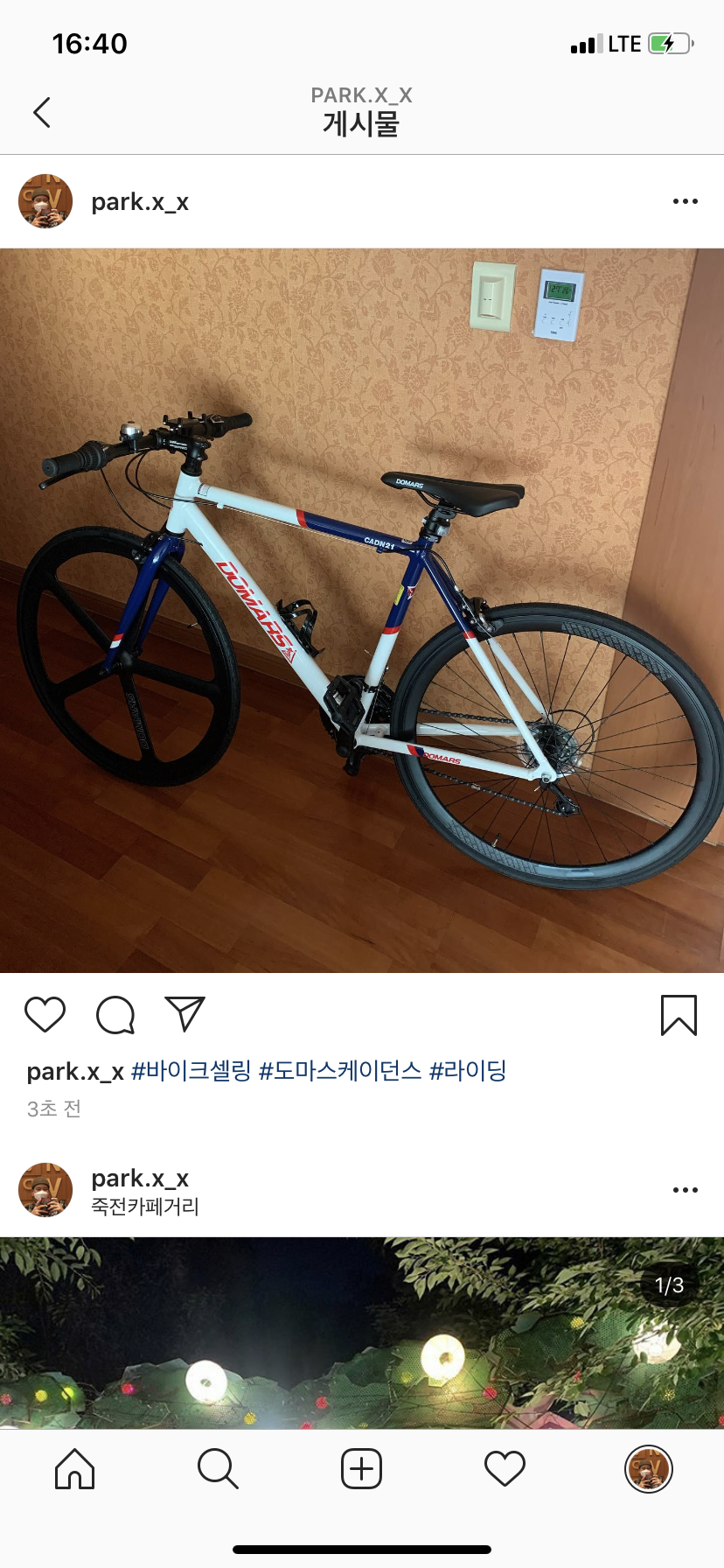Image resolution: width=724 pixels, height=1568 pixels.
Task: Like the bike post
Action: [45, 1014]
